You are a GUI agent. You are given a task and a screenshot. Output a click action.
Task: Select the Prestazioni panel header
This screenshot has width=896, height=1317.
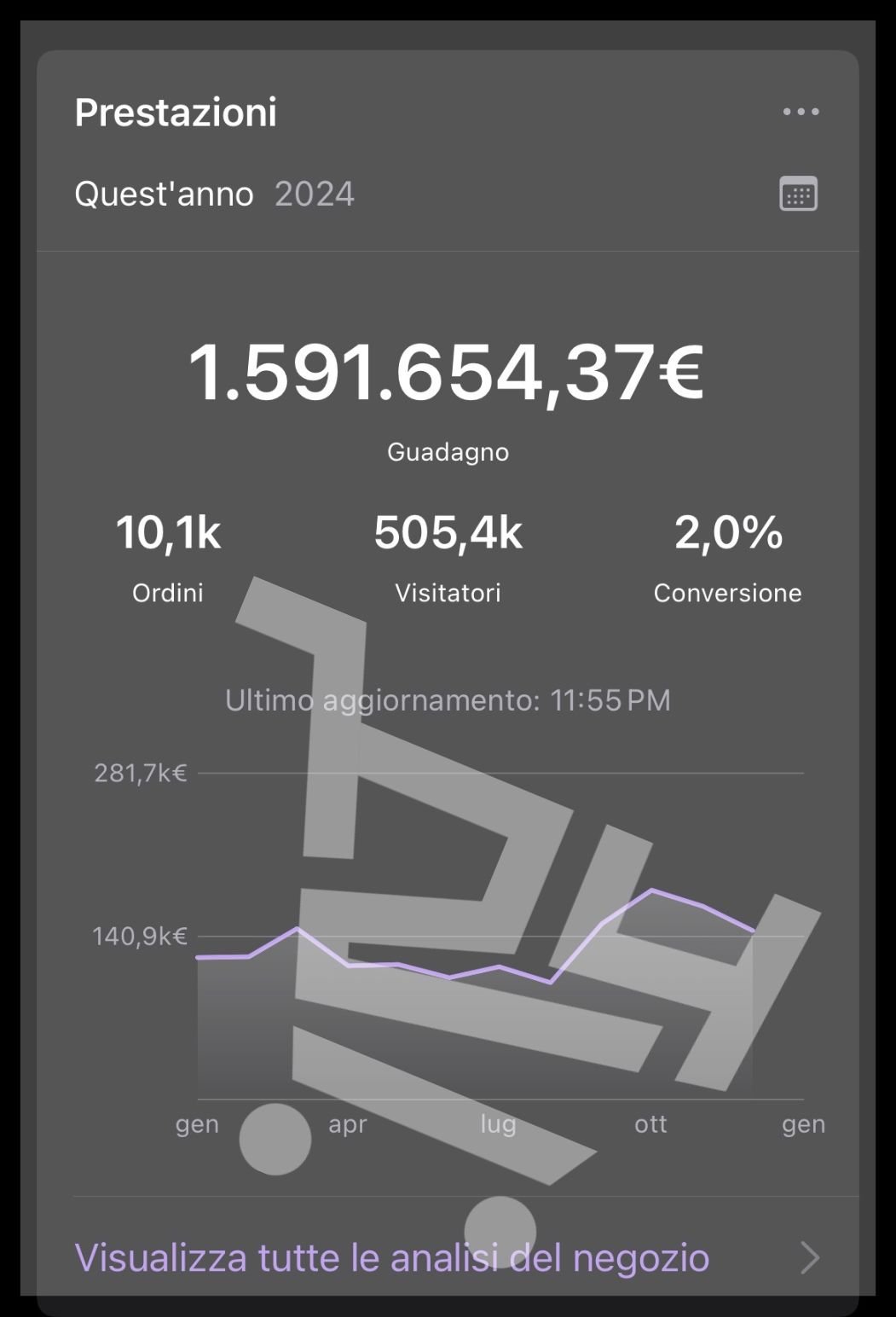(x=176, y=112)
